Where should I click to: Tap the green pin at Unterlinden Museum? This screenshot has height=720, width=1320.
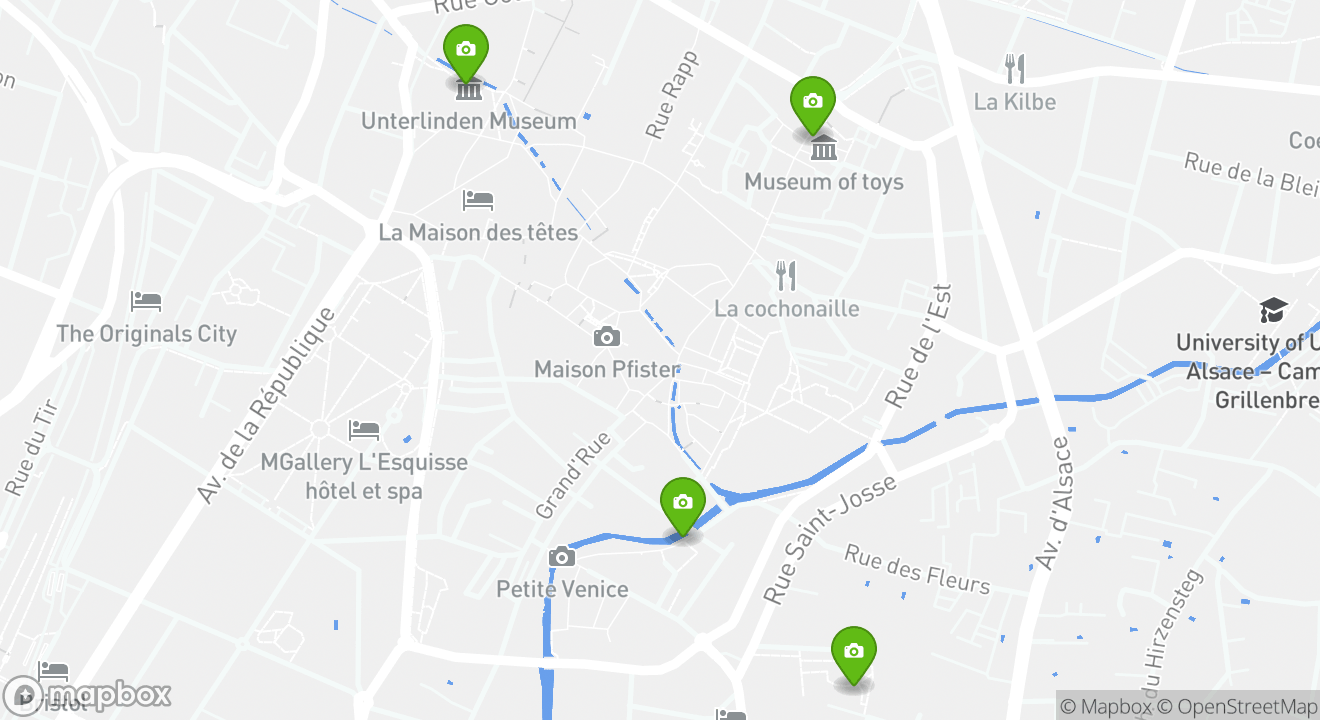pyautogui.click(x=465, y=50)
